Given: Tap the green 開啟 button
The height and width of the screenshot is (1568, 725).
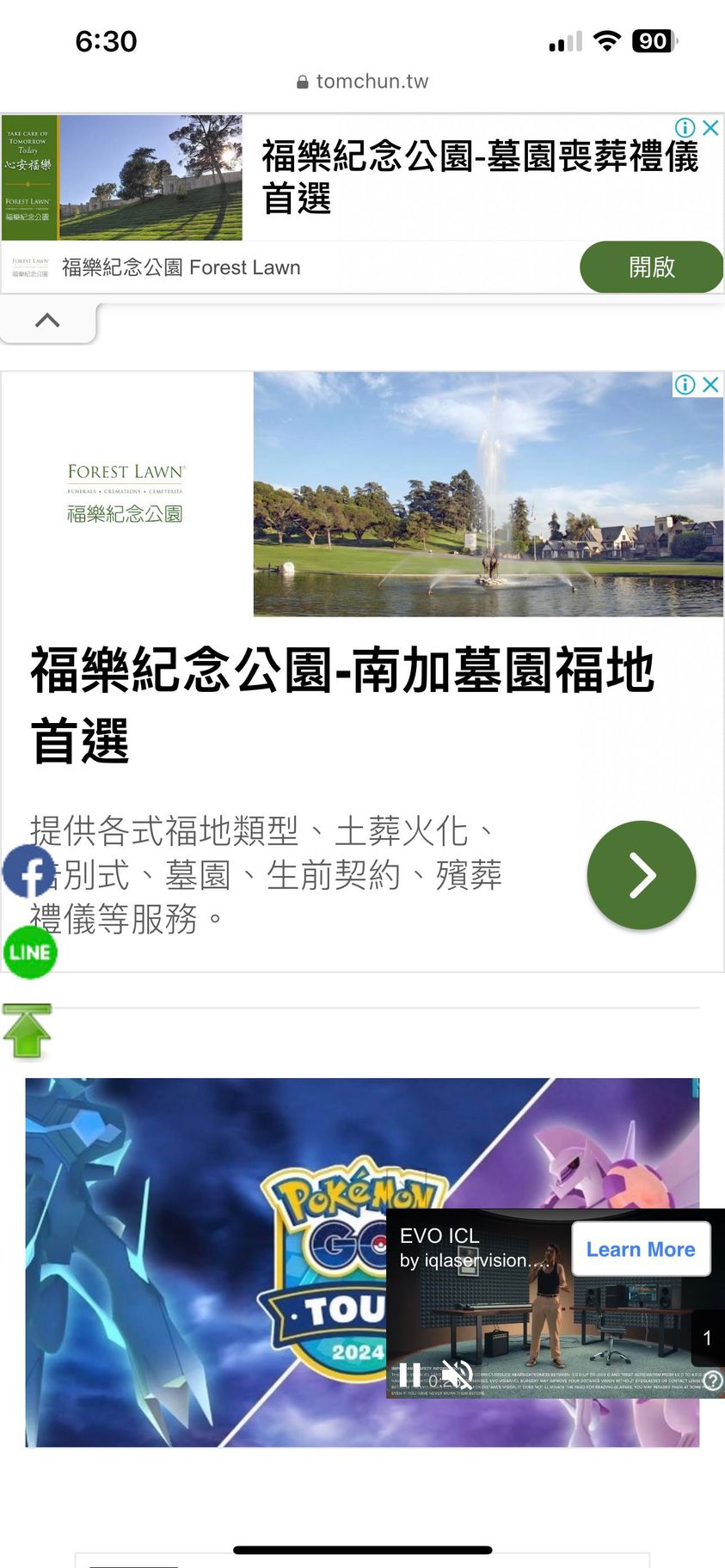Looking at the screenshot, I should coord(651,267).
